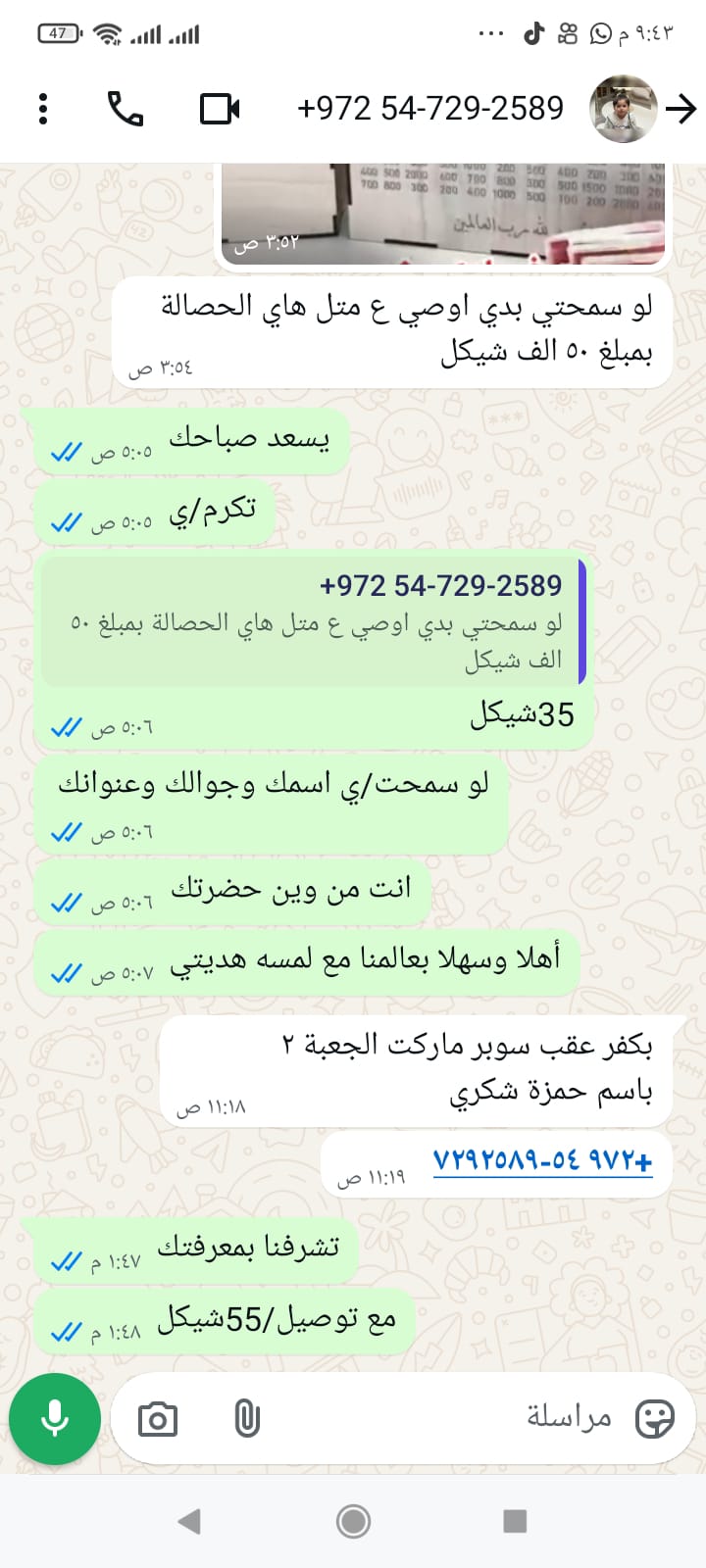This screenshot has height=1568, width=706.
Task: Open the overflow menu
Action: (43, 109)
